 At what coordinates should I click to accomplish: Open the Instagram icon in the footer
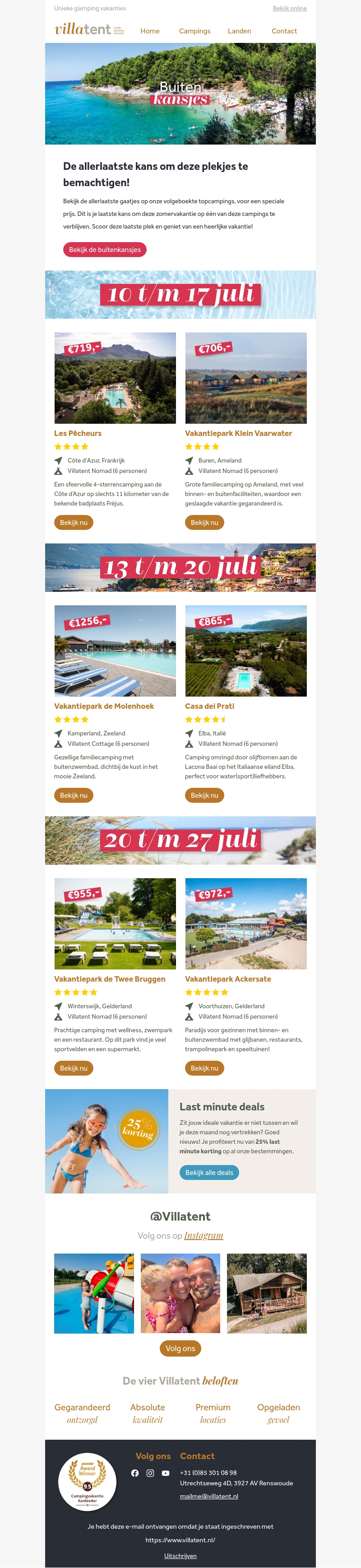(150, 1473)
